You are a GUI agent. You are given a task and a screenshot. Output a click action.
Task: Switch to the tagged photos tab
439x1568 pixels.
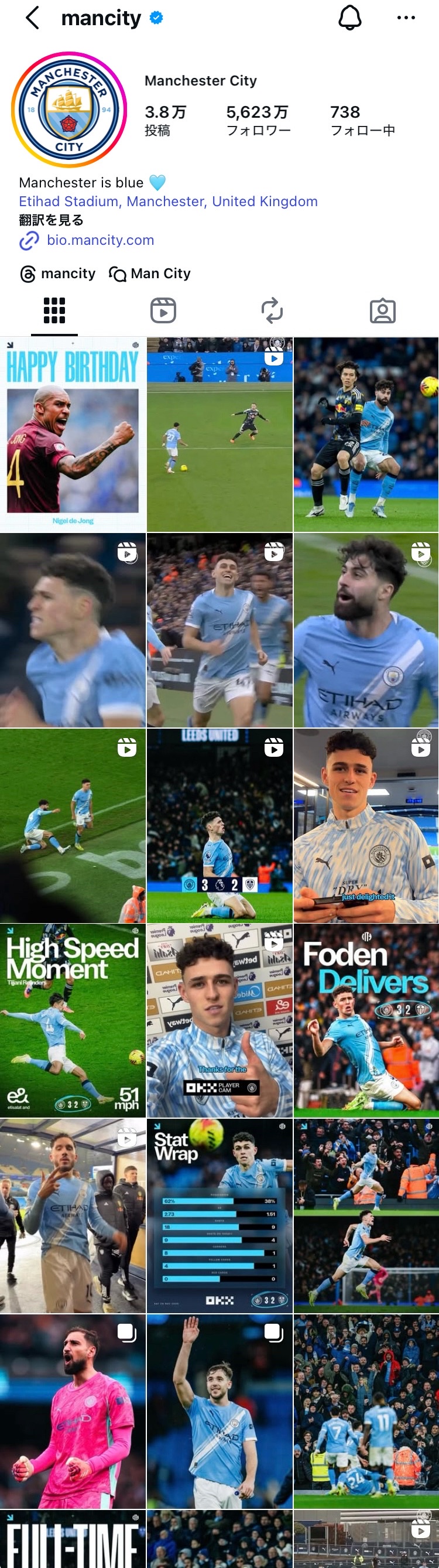(382, 311)
